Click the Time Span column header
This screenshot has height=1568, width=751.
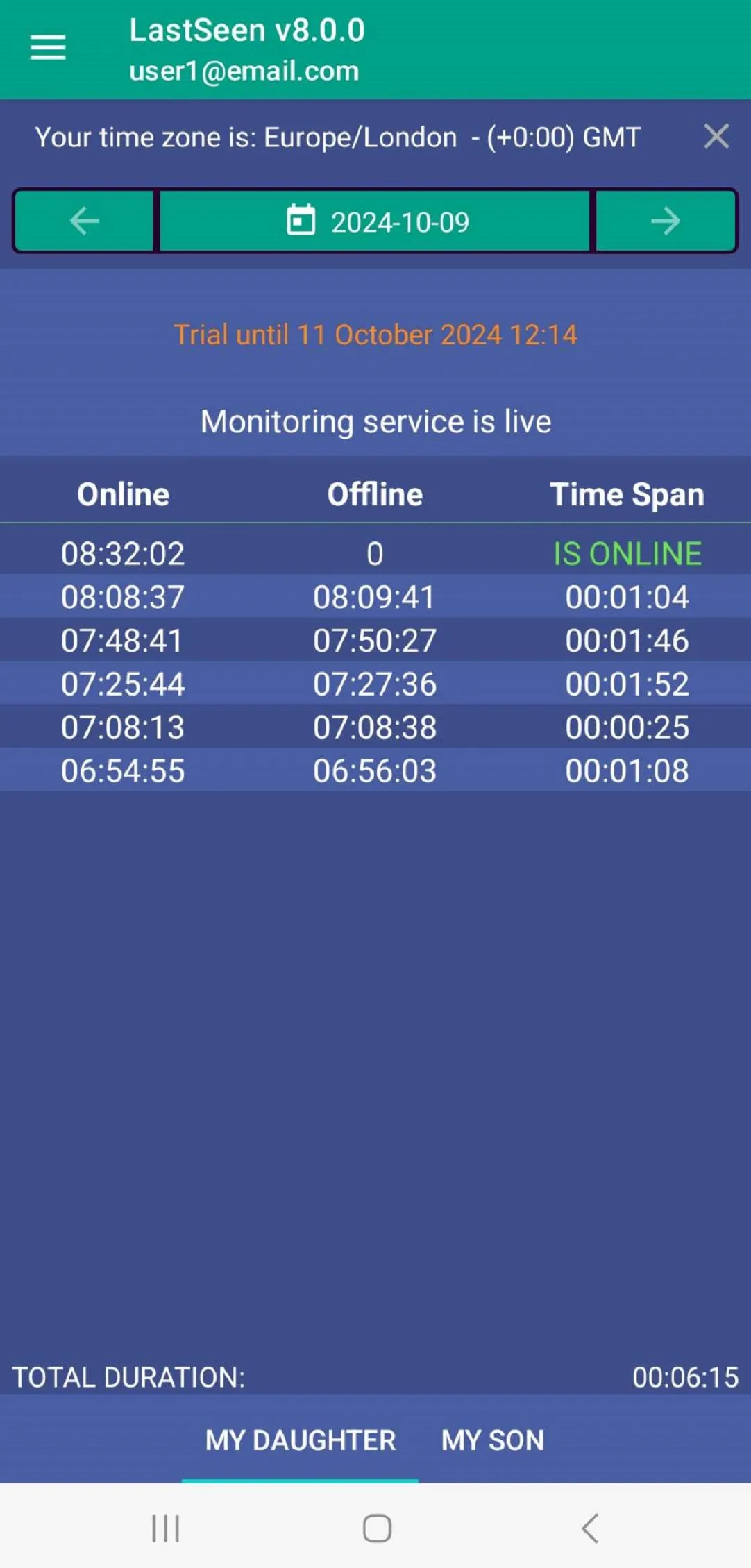coord(627,494)
